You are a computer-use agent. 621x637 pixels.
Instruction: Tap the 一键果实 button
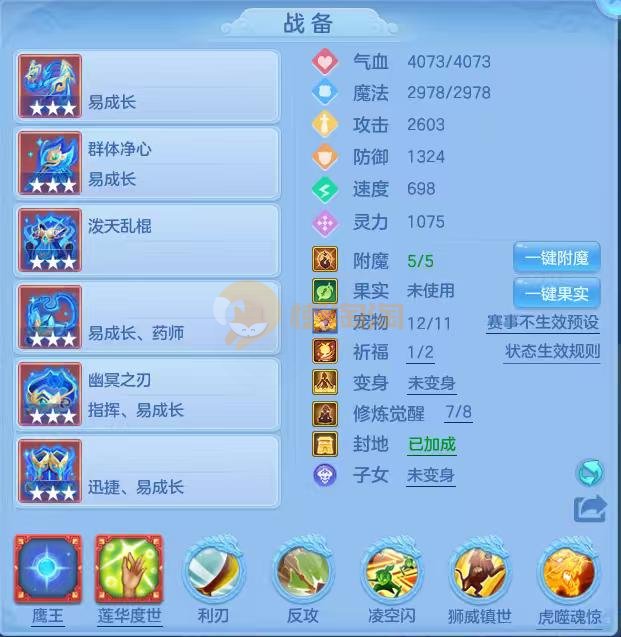tap(556, 293)
